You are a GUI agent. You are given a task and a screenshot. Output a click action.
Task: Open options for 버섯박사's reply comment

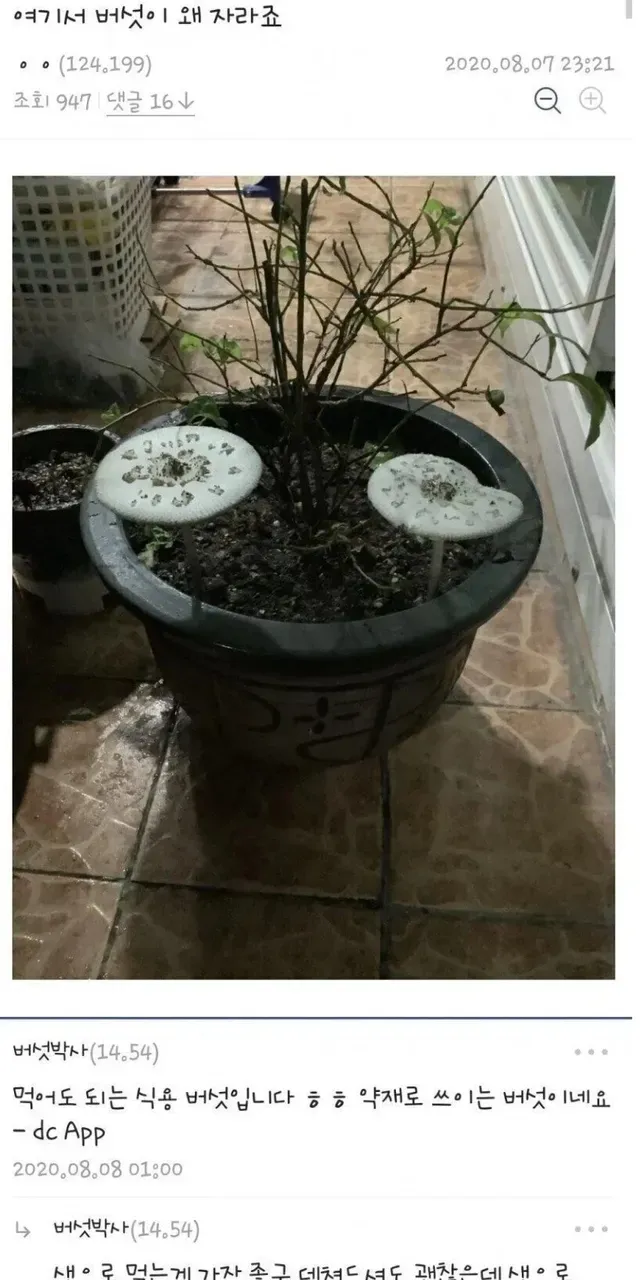591,1229
